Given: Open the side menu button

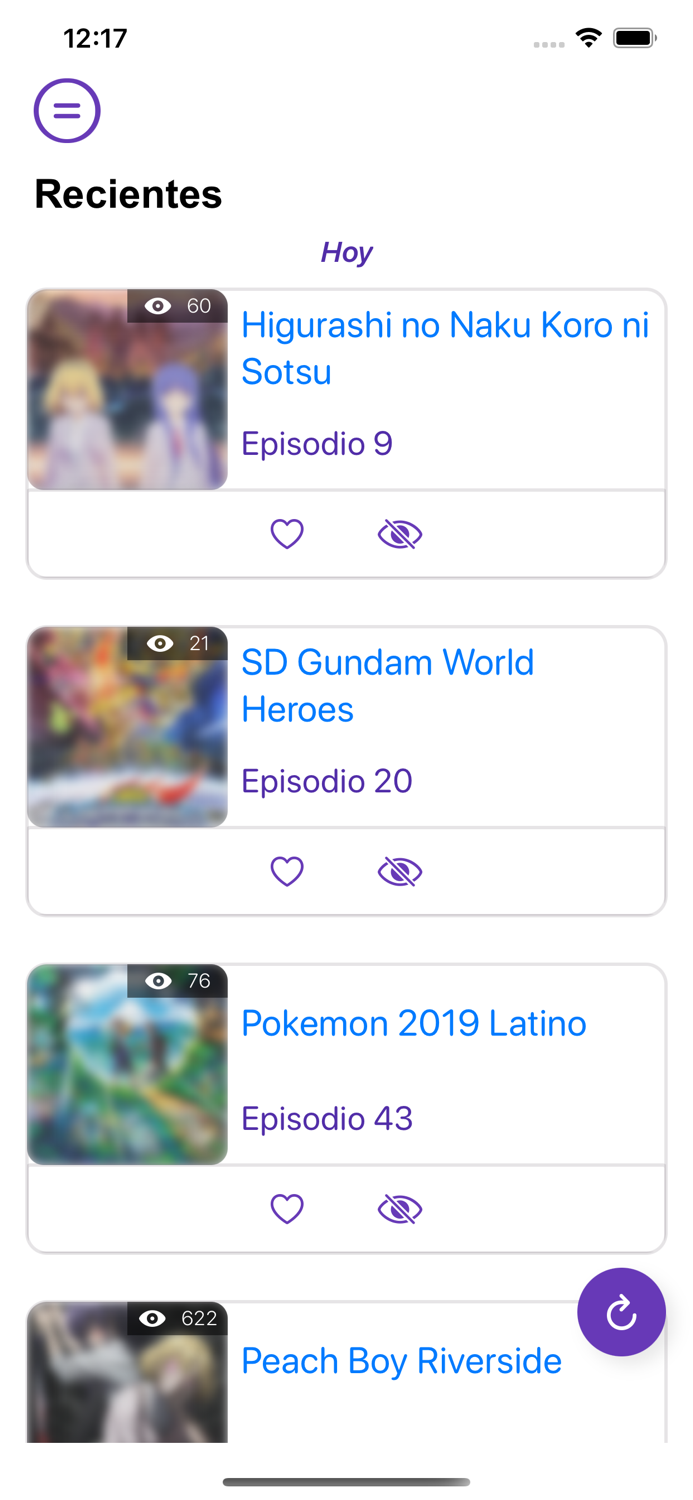Looking at the screenshot, I should (x=67, y=110).
